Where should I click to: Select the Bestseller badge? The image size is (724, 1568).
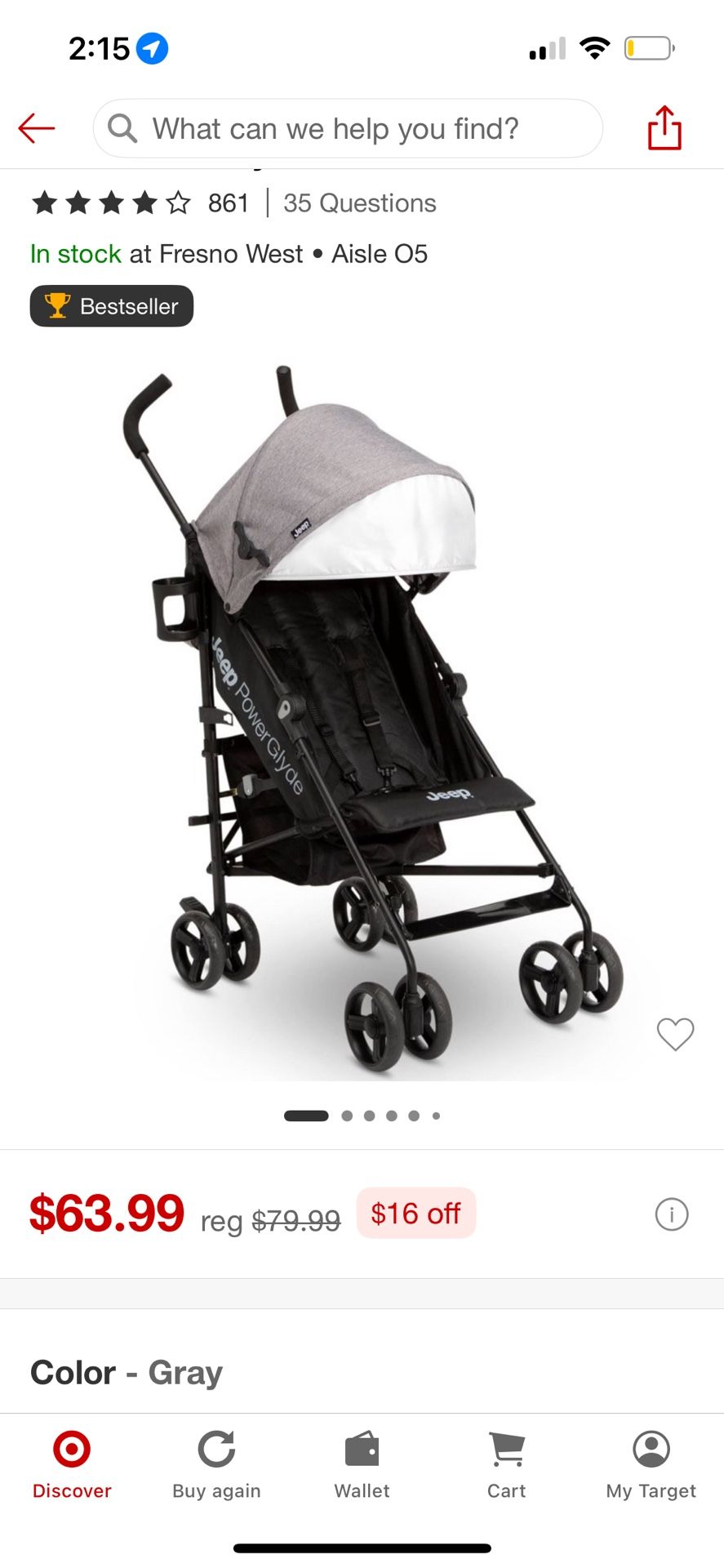[x=111, y=306]
